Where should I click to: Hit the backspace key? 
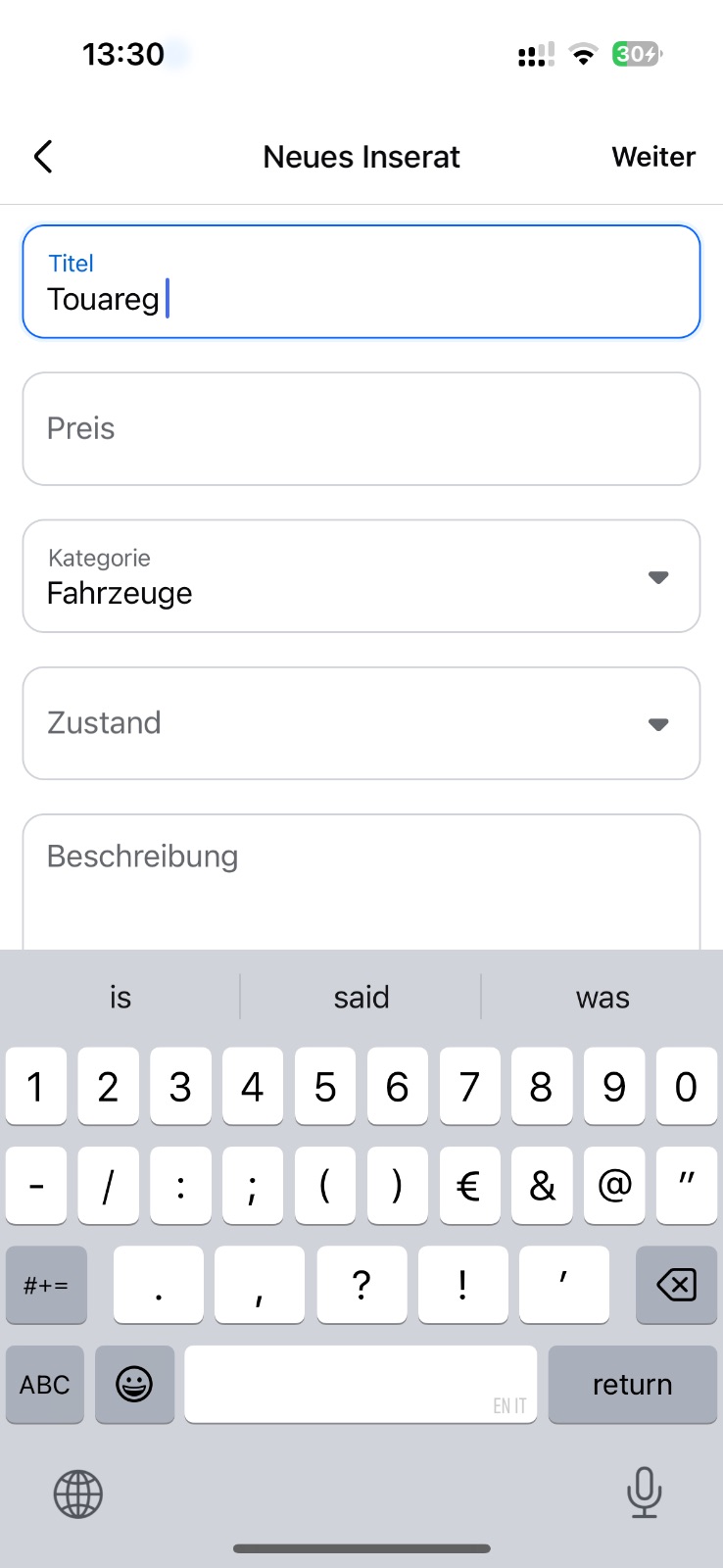point(676,1285)
